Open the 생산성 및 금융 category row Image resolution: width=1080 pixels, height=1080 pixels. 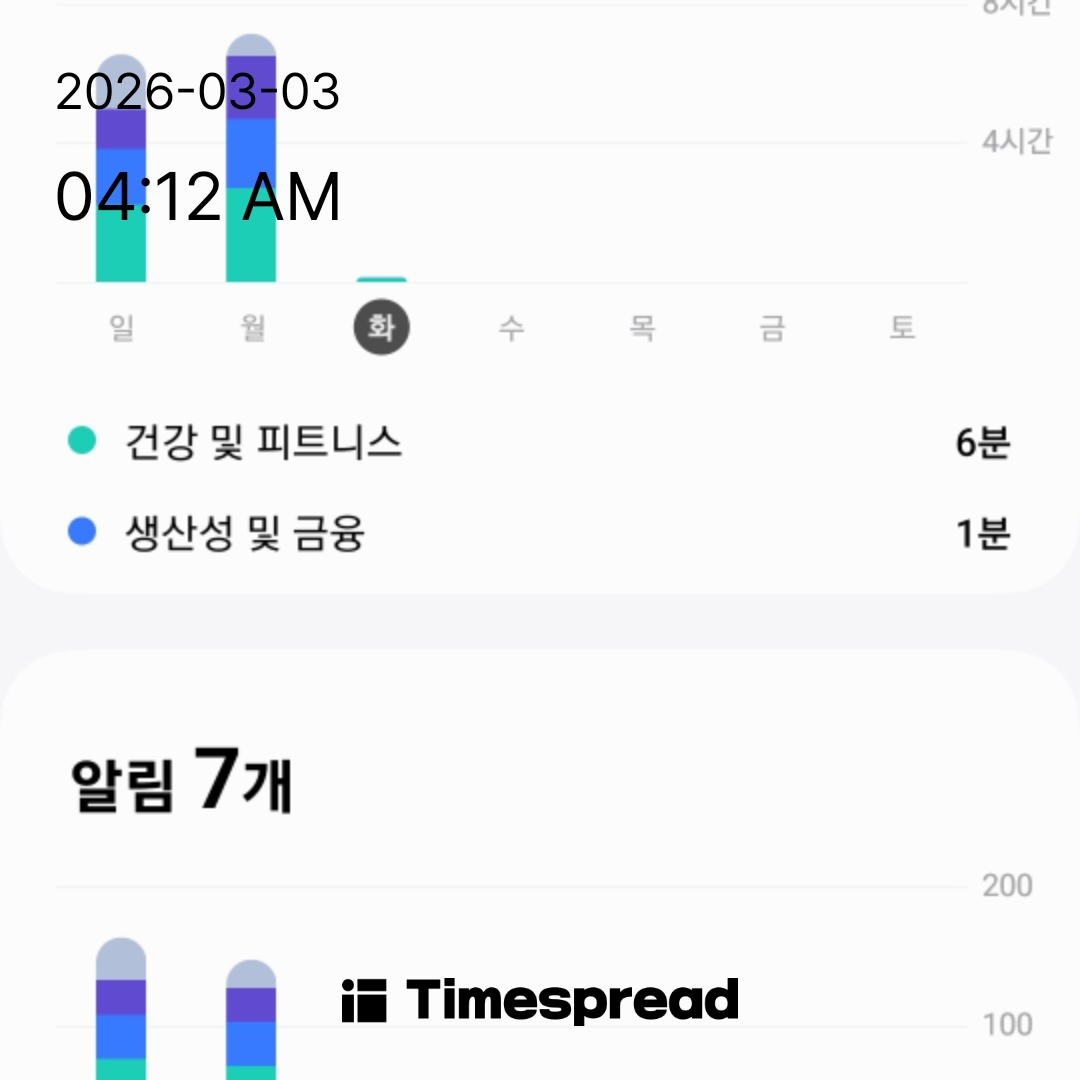(540, 534)
